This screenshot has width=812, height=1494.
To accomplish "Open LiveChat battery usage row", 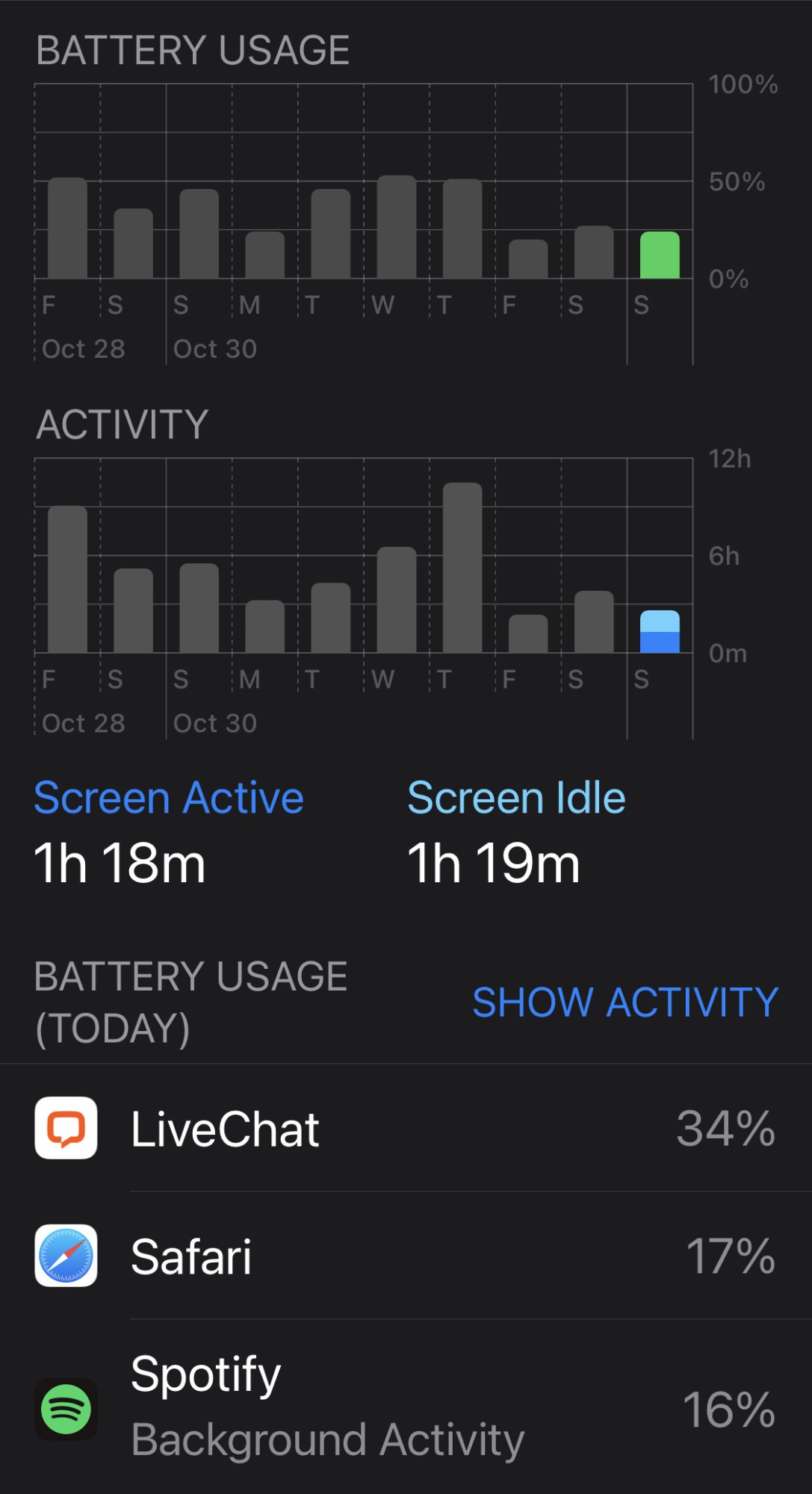I will pos(406,1128).
